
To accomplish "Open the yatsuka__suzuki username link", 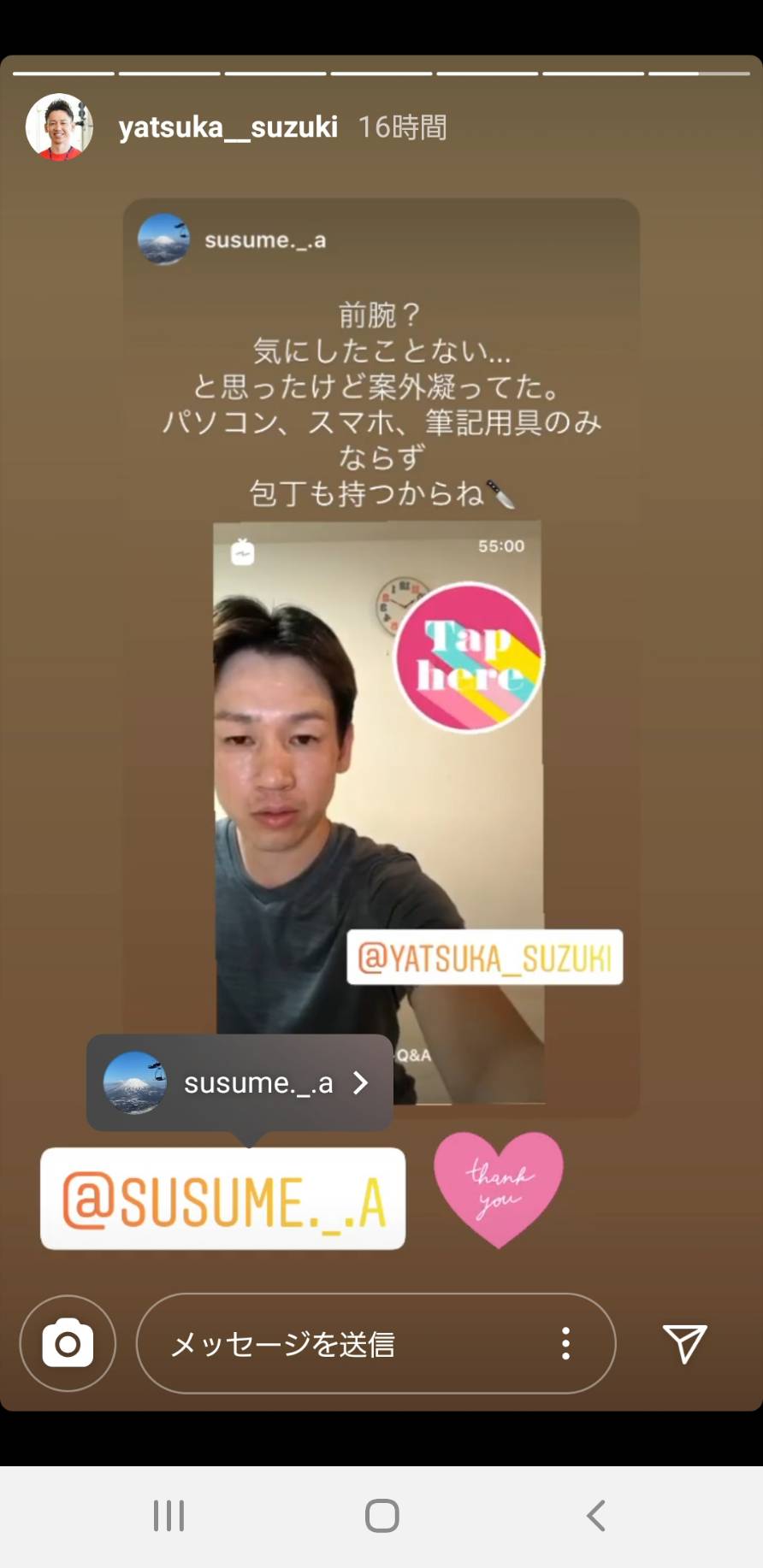I will pyautogui.click(x=228, y=127).
